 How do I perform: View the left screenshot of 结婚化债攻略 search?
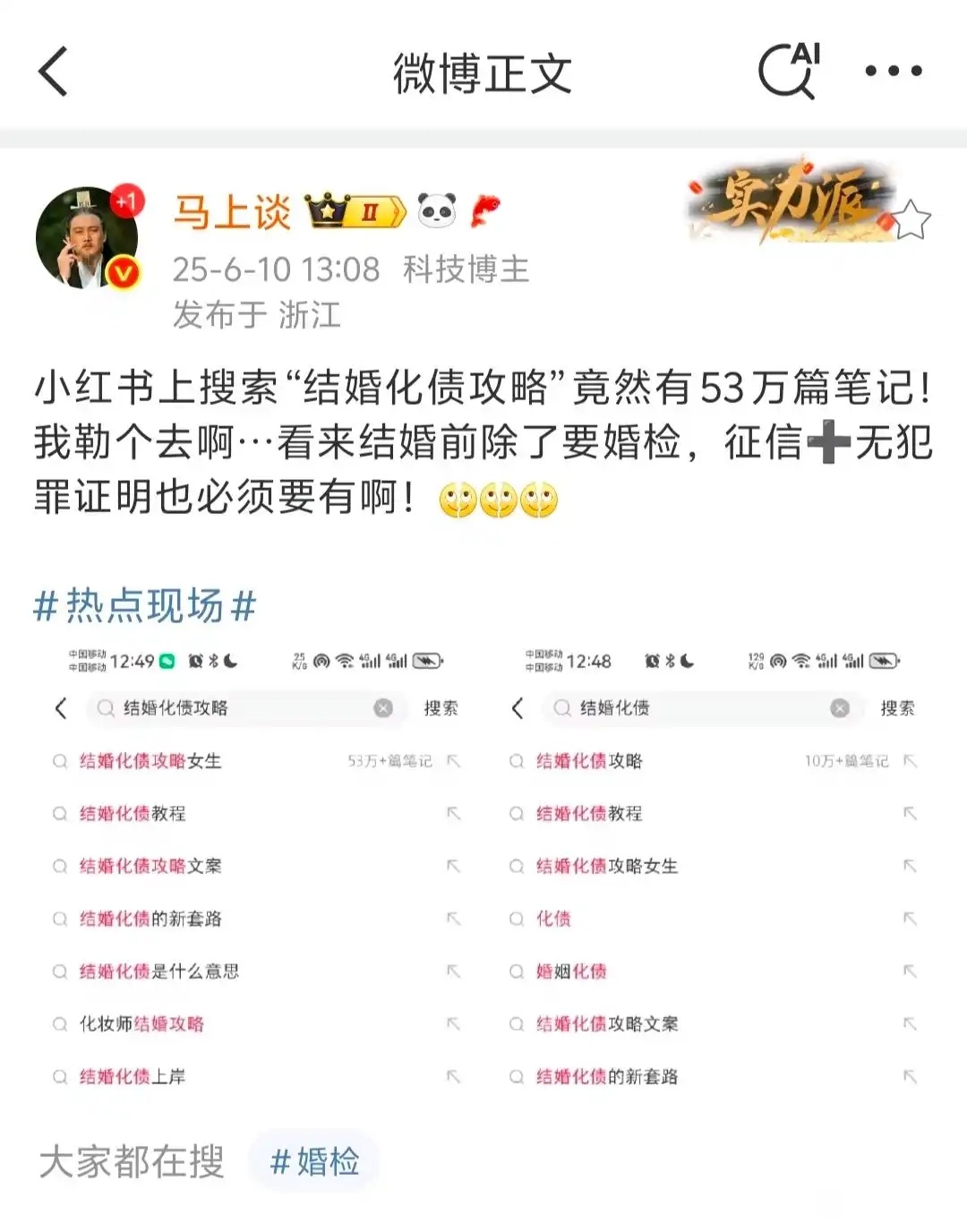(255, 868)
